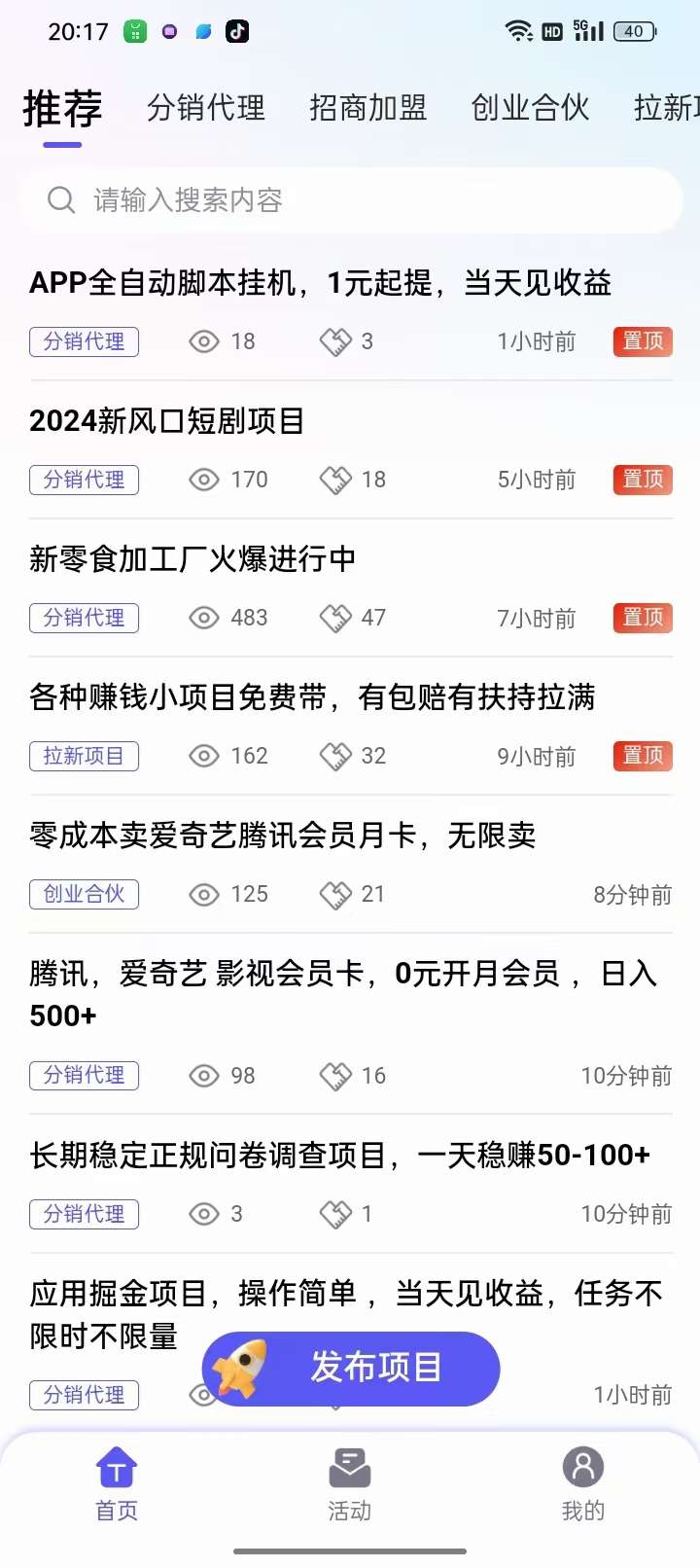
Task: Switch to the 招商加盟 top tab
Action: coord(368,107)
